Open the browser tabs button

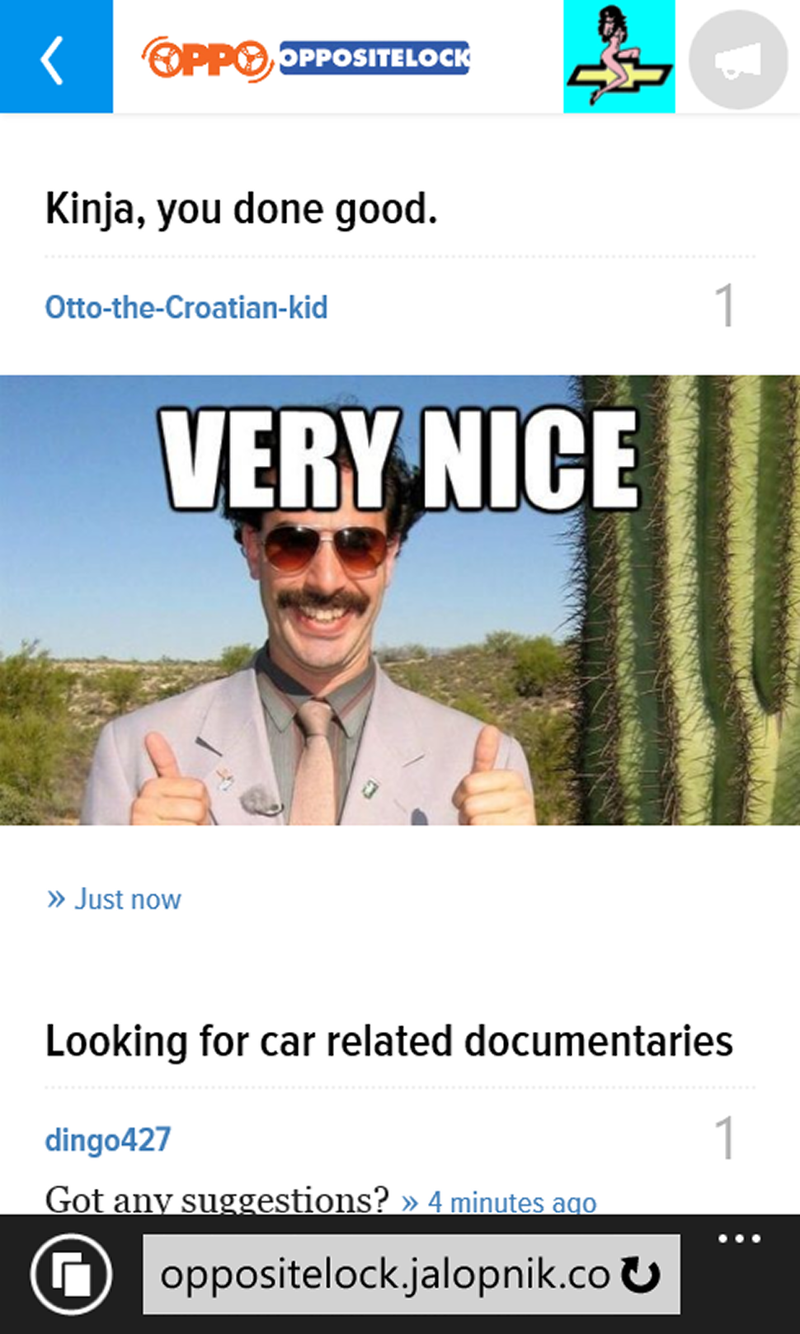point(71,1275)
